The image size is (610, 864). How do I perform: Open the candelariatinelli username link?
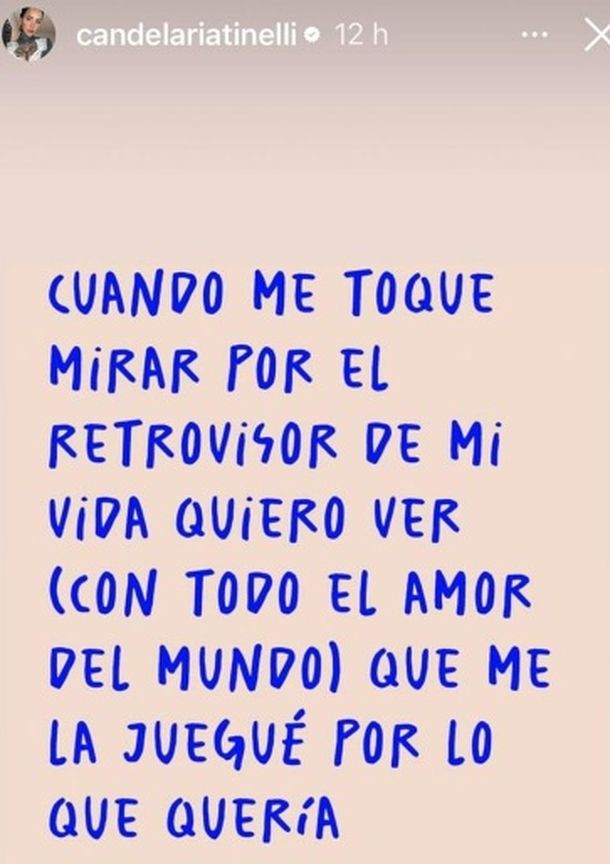point(186,35)
